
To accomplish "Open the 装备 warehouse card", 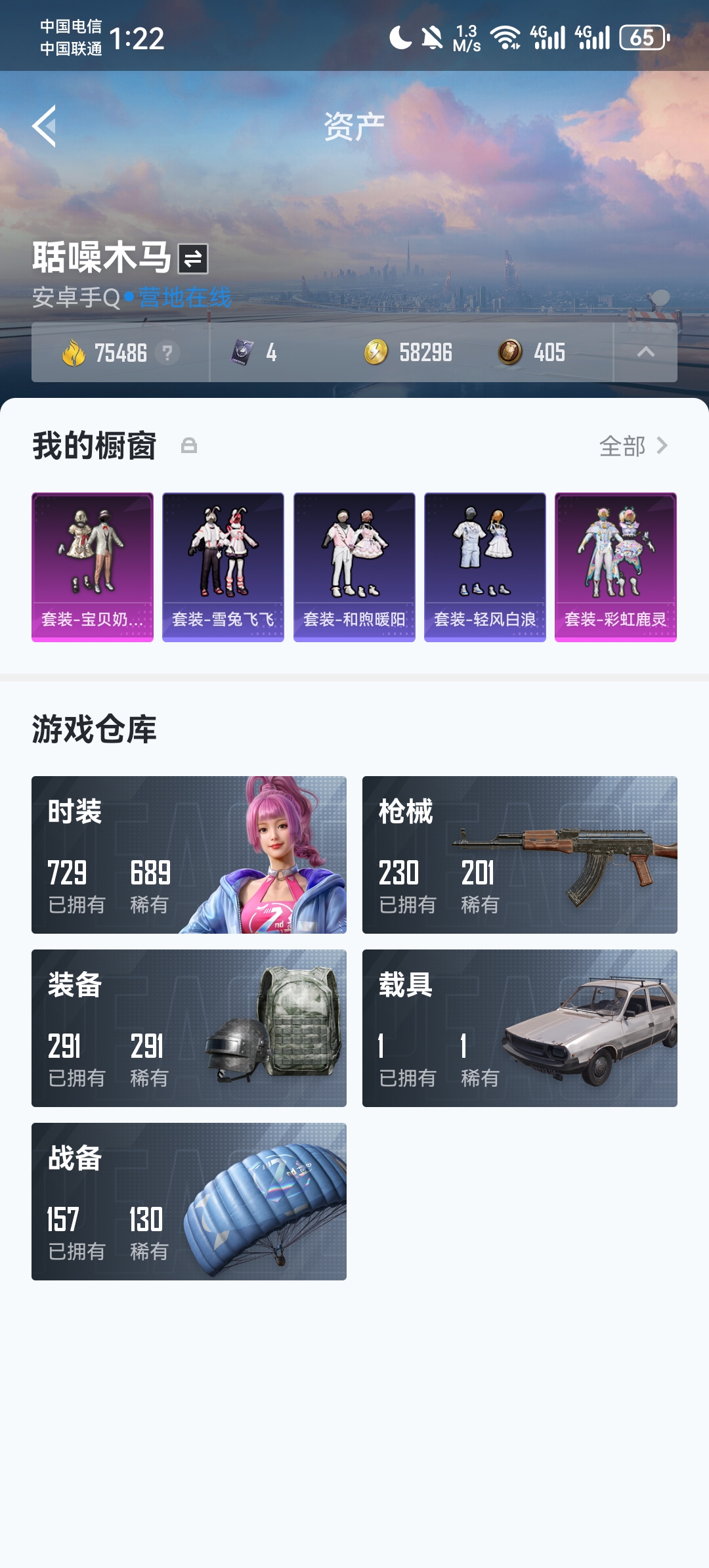I will pos(189,1028).
